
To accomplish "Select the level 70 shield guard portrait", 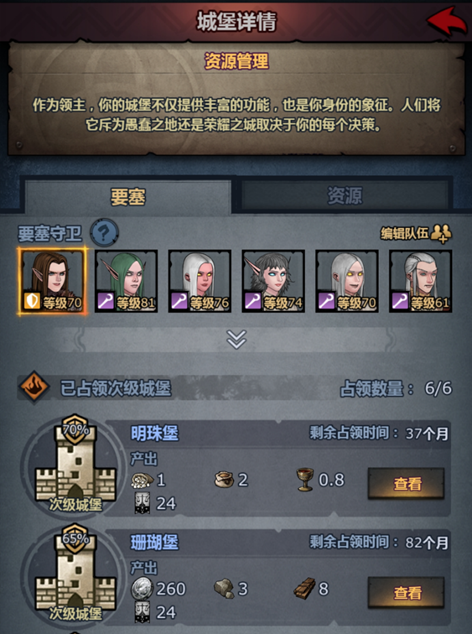I will point(52,281).
